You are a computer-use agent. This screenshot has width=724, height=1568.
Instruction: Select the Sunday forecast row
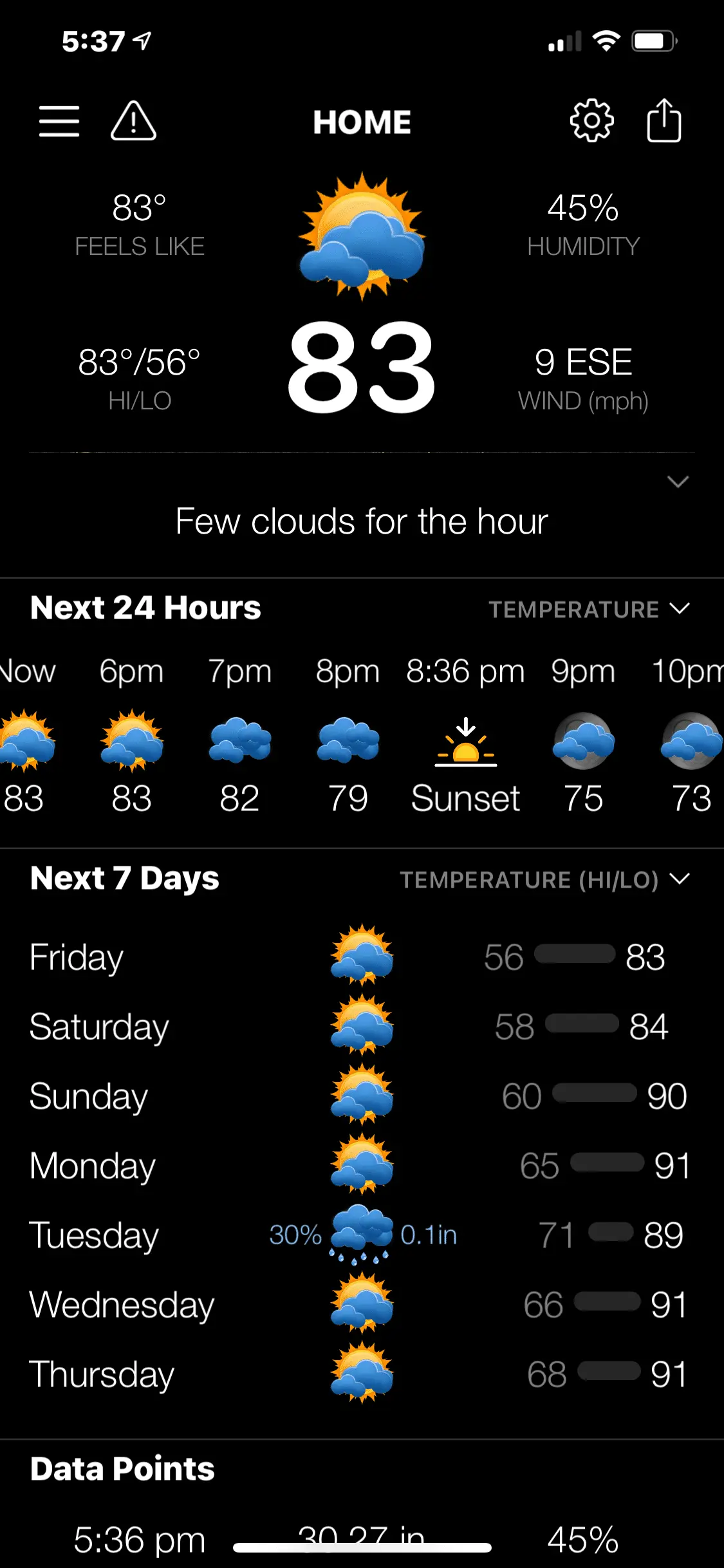point(362,1096)
